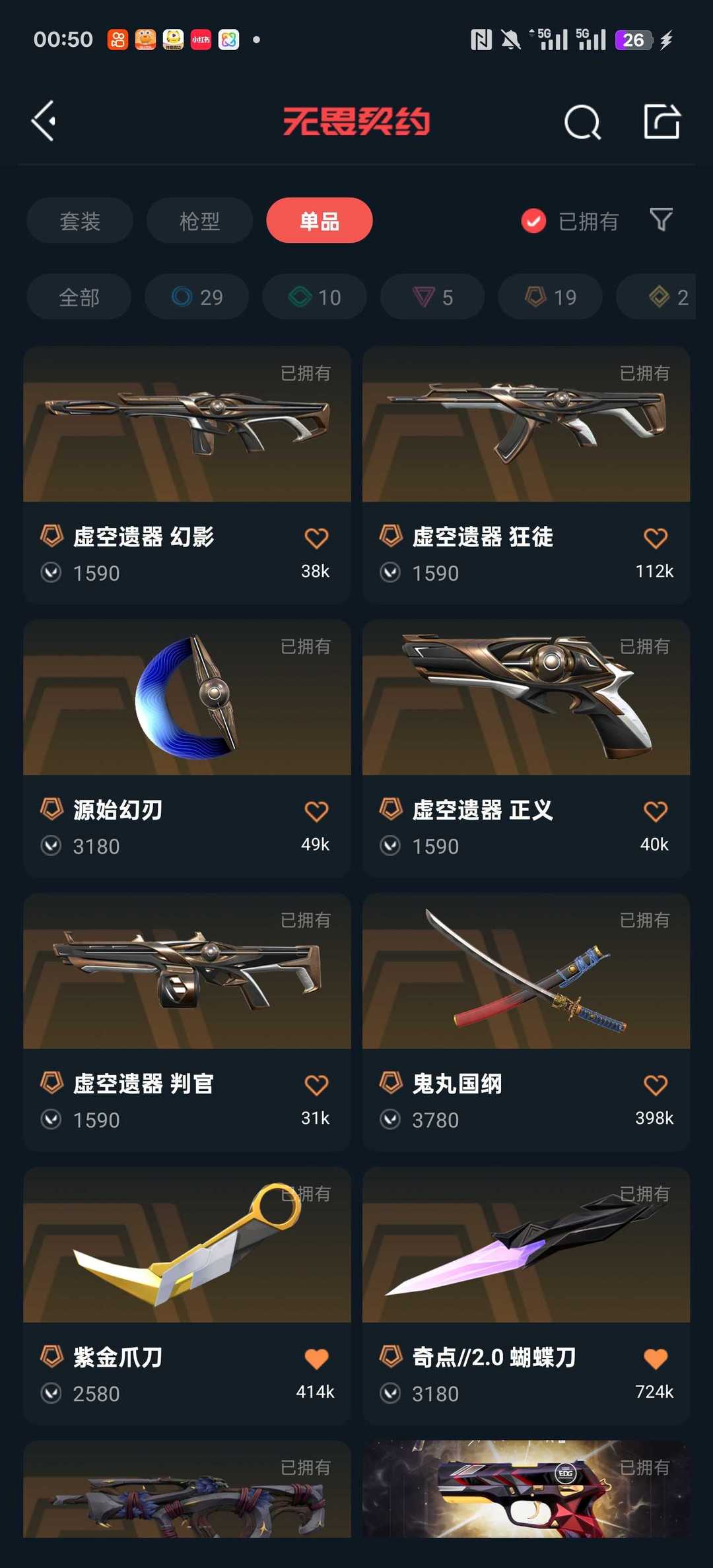Open the 源始幻刃 skin card
The width and height of the screenshot is (713, 1568).
187,748
